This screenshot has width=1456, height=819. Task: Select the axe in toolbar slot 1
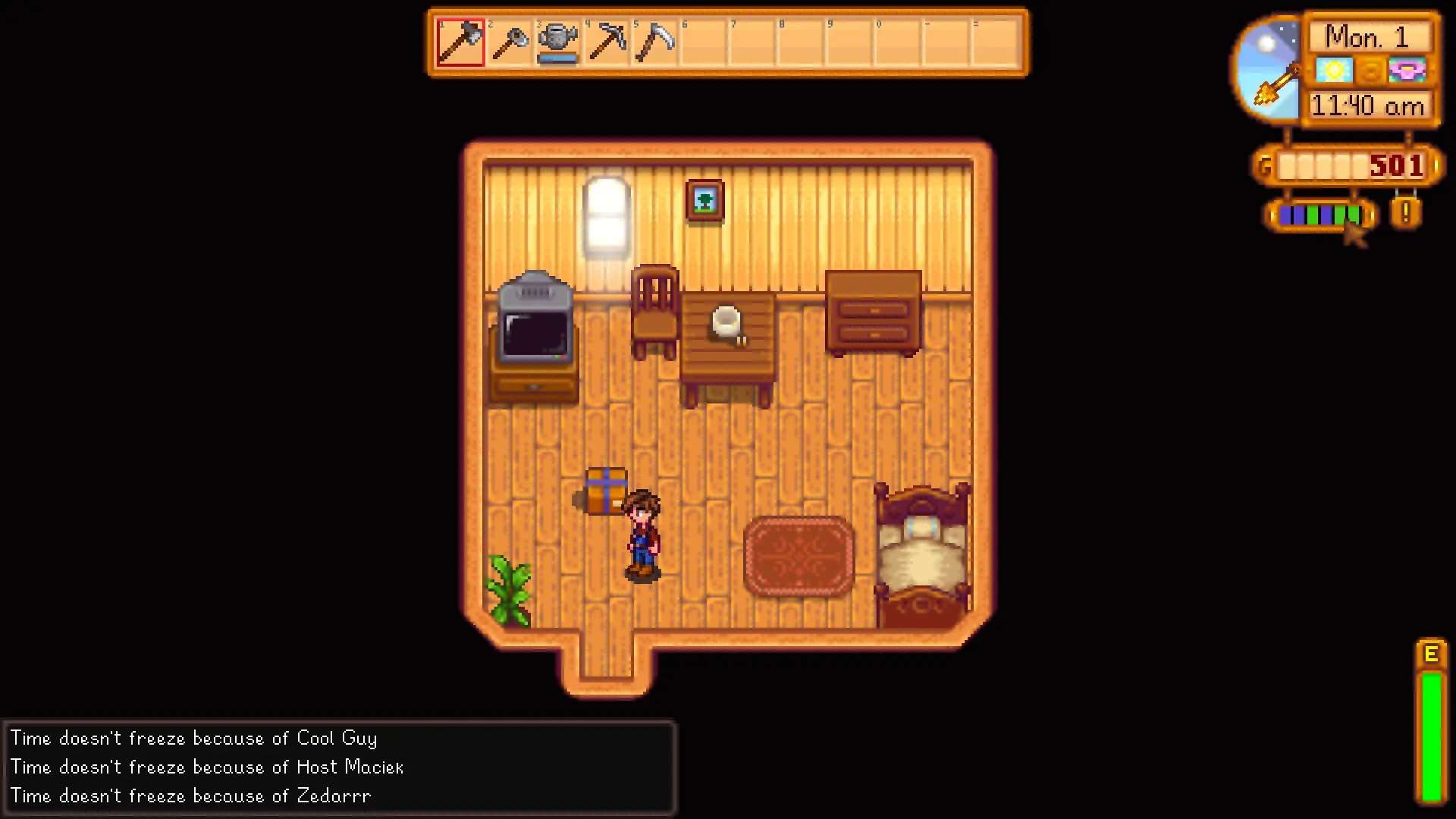point(460,42)
